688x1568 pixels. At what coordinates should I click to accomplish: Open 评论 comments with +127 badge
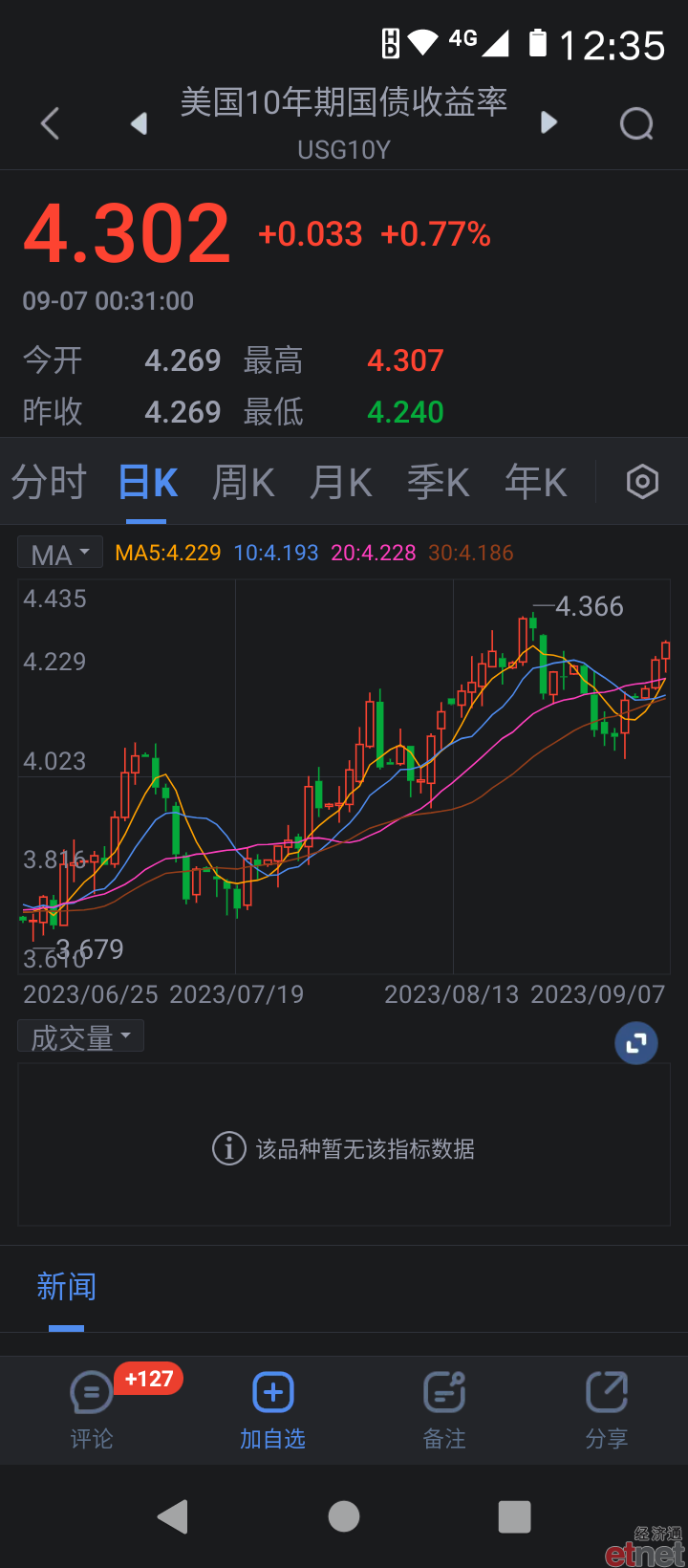[x=92, y=1409]
